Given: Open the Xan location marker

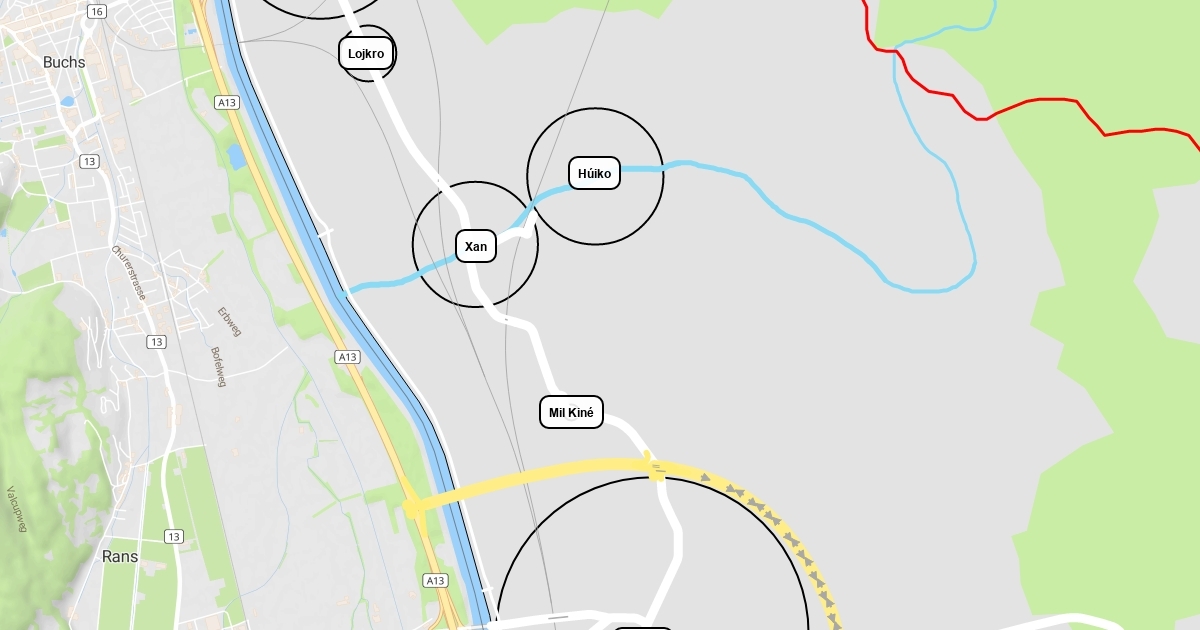Looking at the screenshot, I should [476, 246].
